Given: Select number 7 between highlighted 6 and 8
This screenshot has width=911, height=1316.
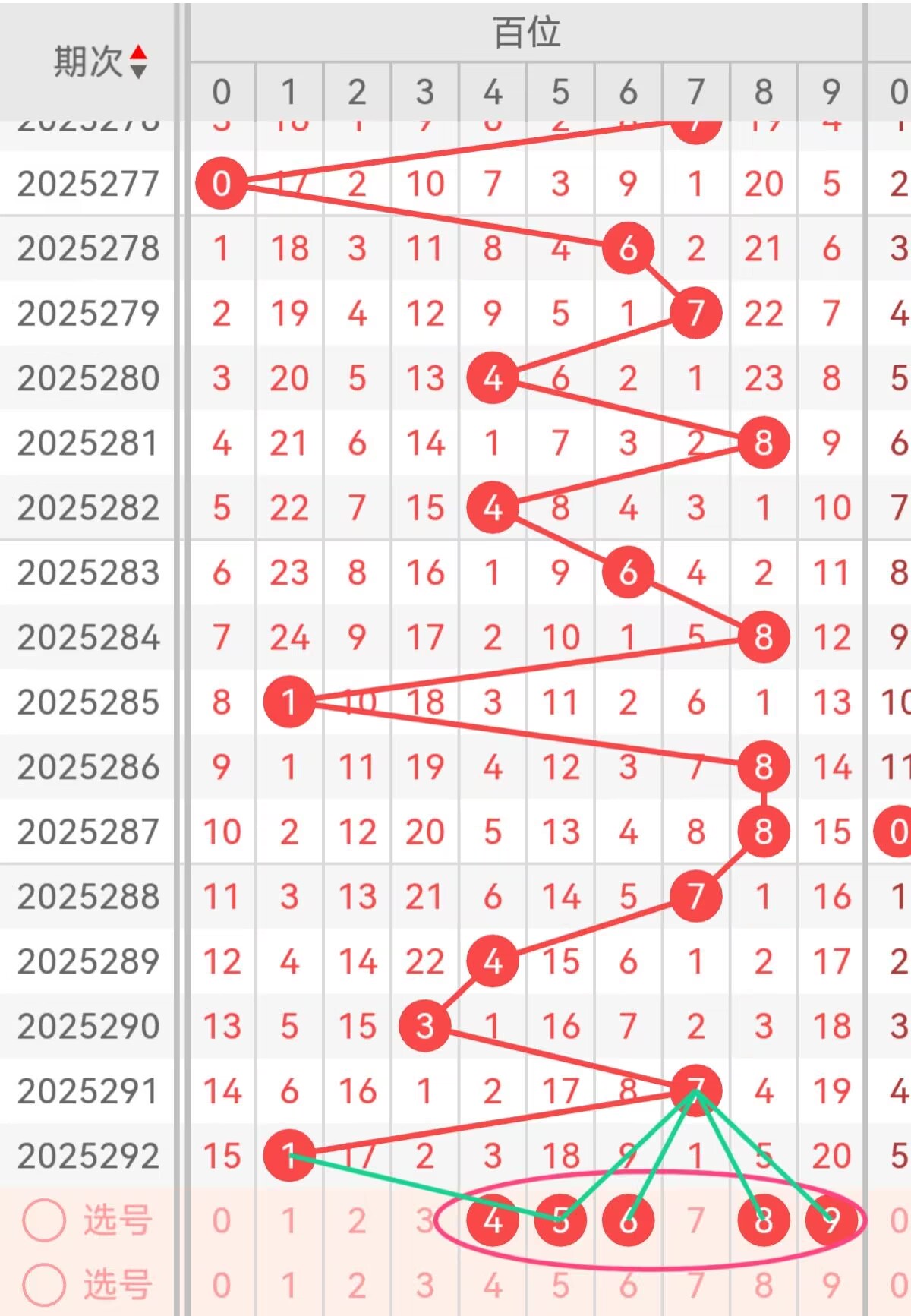Looking at the screenshot, I should (695, 1220).
